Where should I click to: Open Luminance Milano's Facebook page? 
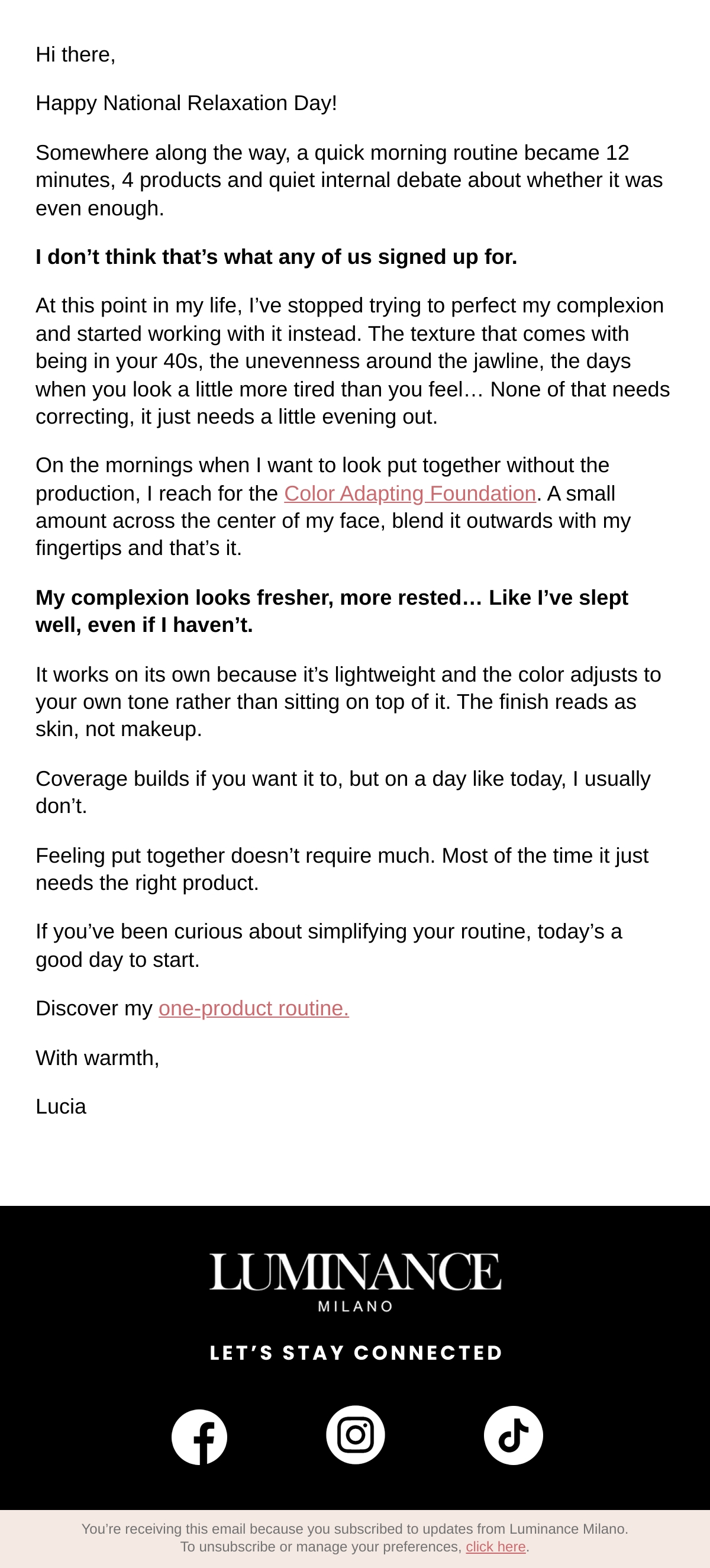coord(199,1437)
